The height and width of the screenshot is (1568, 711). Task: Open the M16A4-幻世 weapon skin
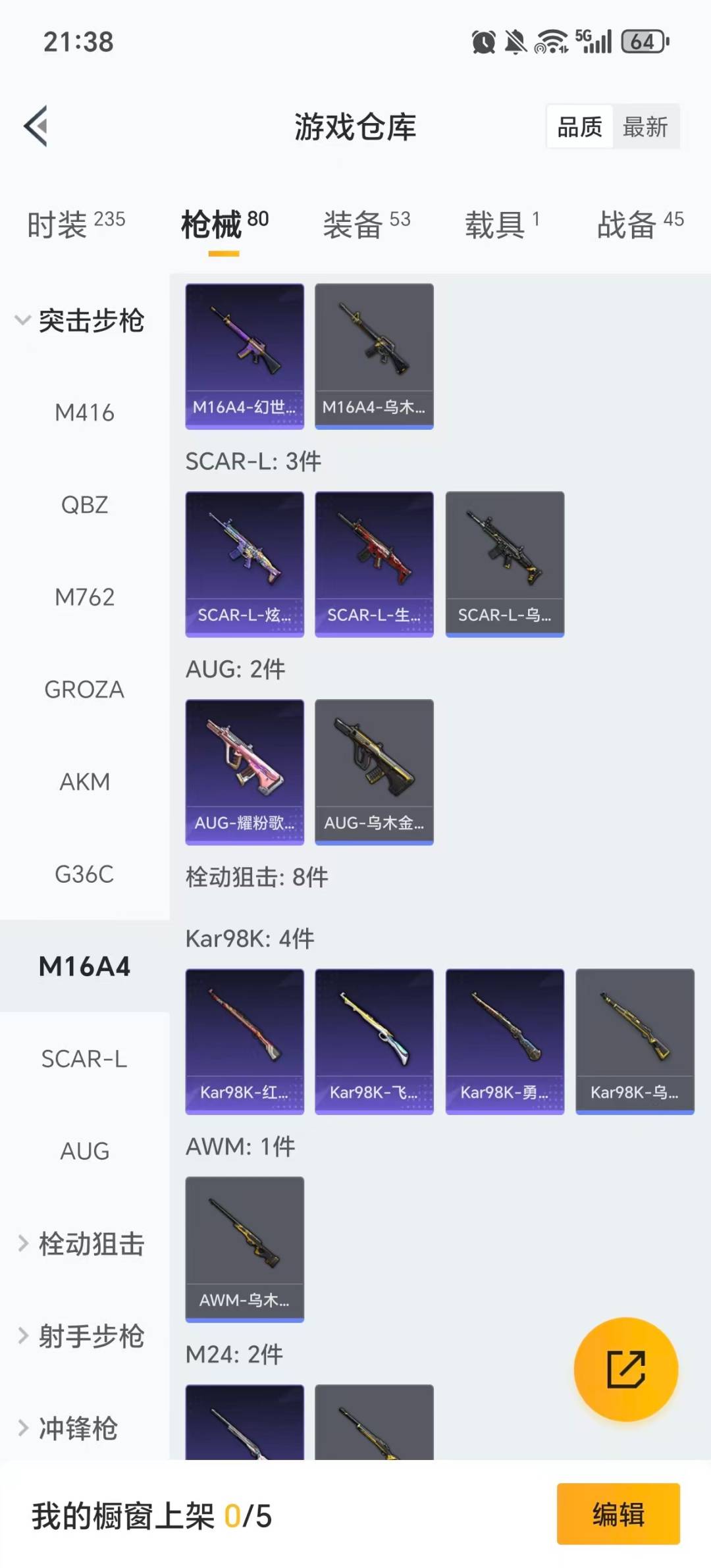244,355
